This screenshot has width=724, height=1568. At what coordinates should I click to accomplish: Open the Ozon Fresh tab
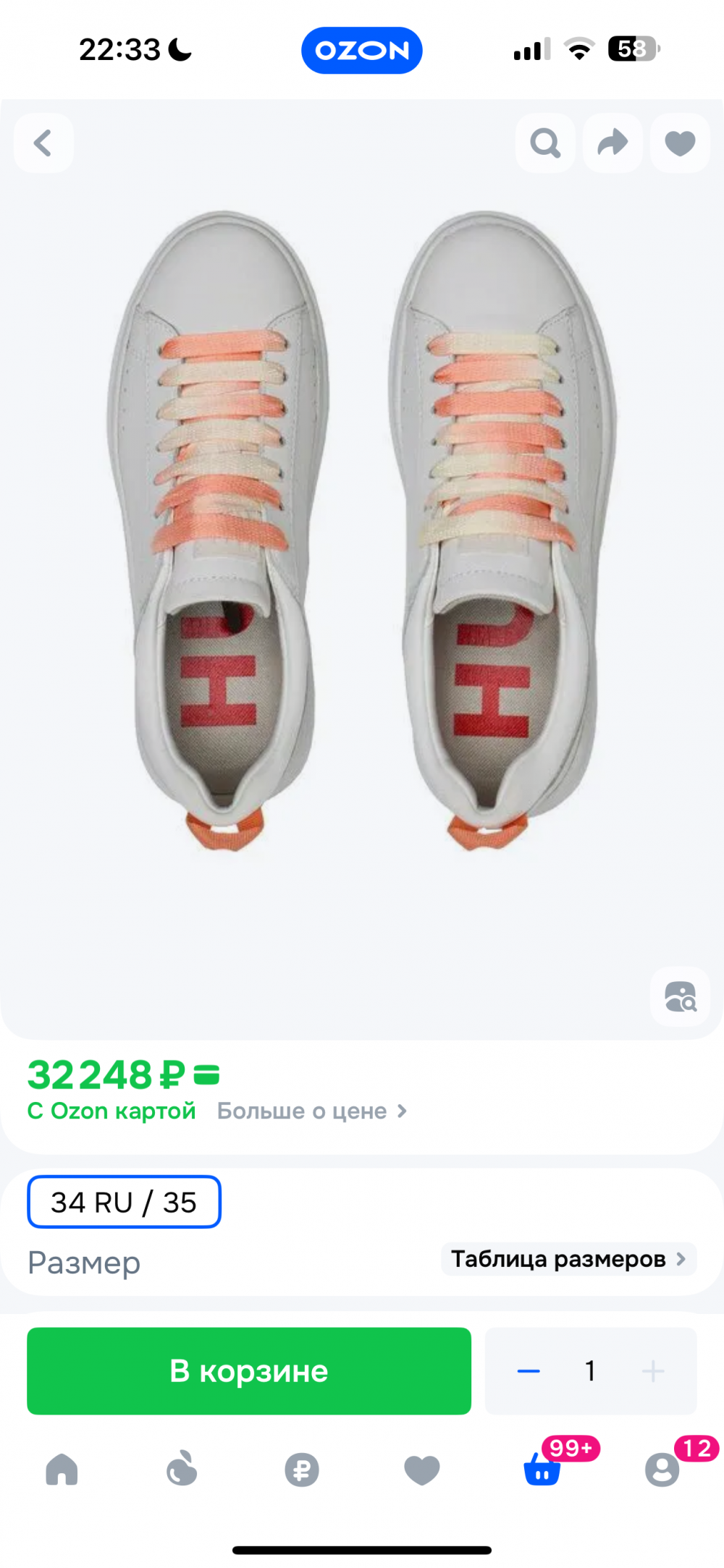(182, 1470)
